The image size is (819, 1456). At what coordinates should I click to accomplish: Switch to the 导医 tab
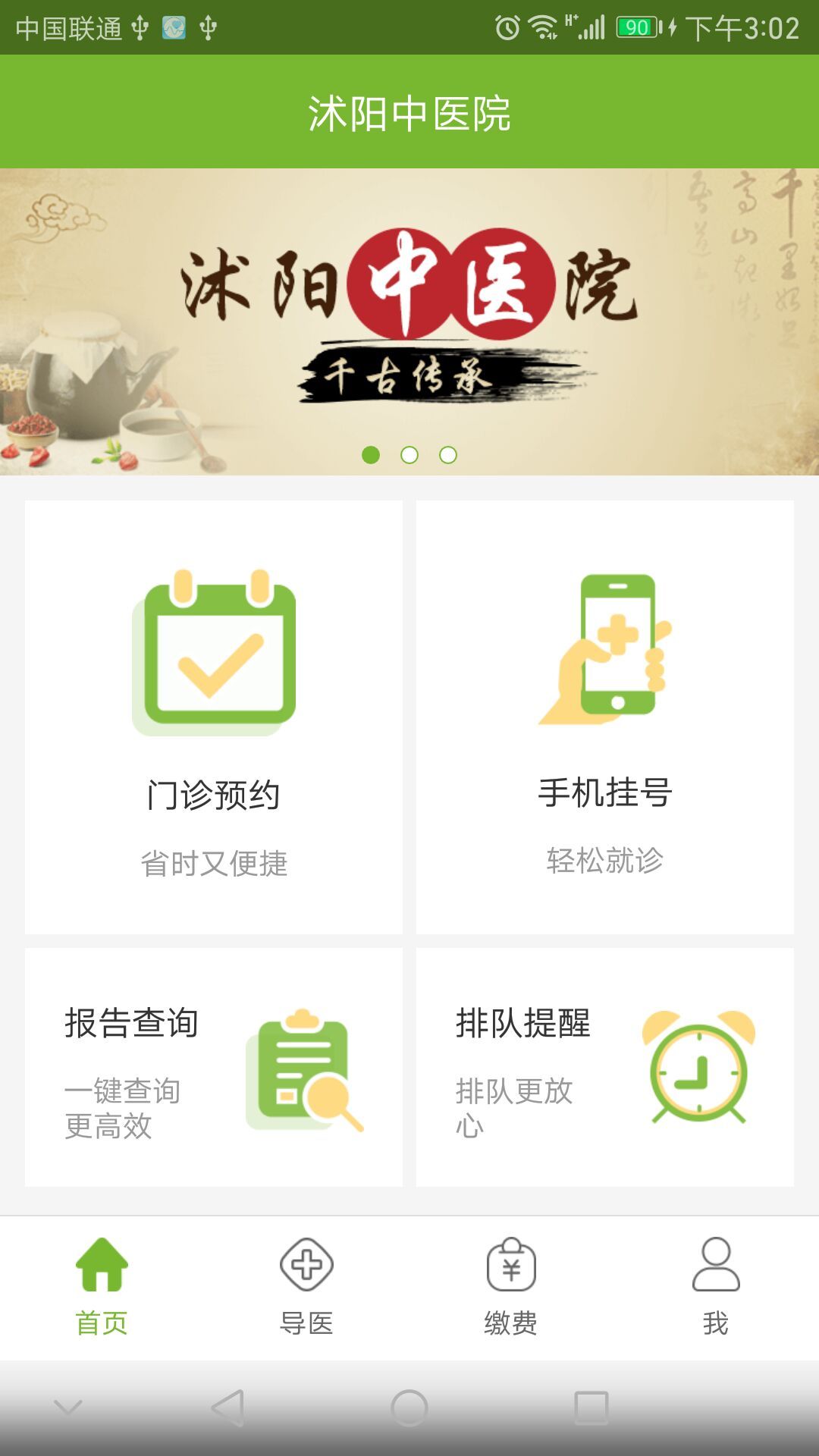click(306, 1286)
